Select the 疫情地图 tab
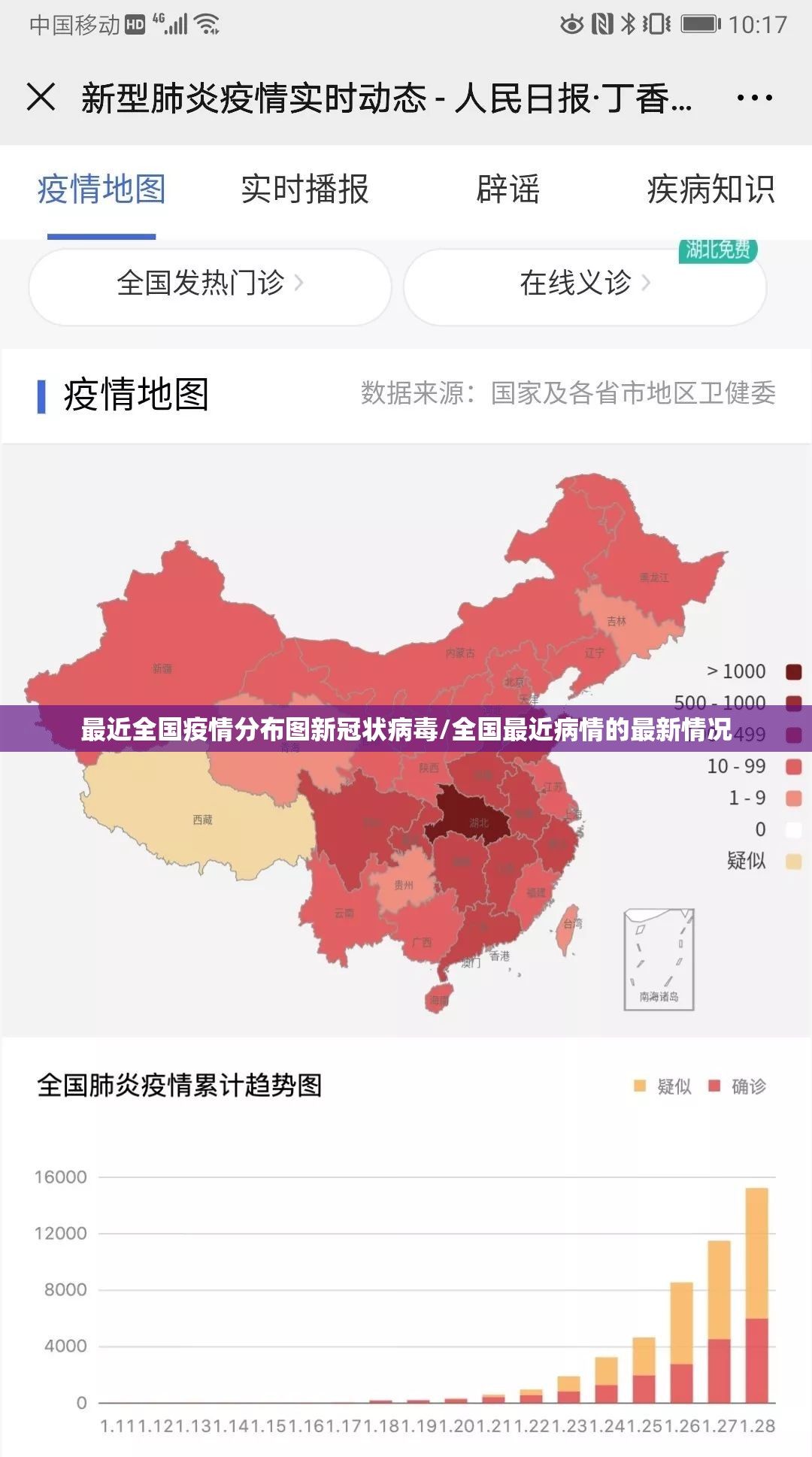Screen dimensions: 812x1457 [x=101, y=189]
